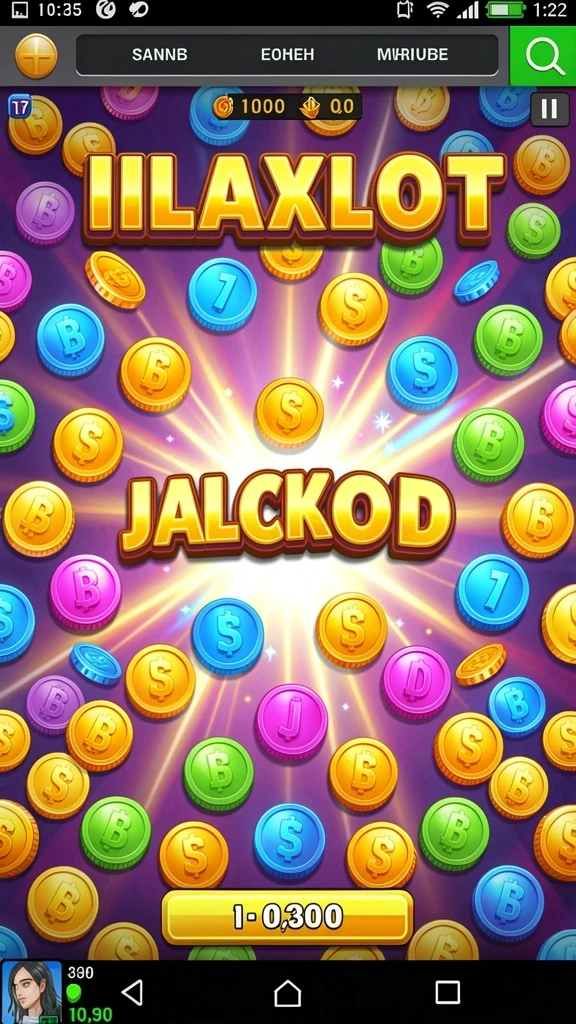Tap the orange plus coin button
Screen dimensions: 576x1024
coord(36,56)
